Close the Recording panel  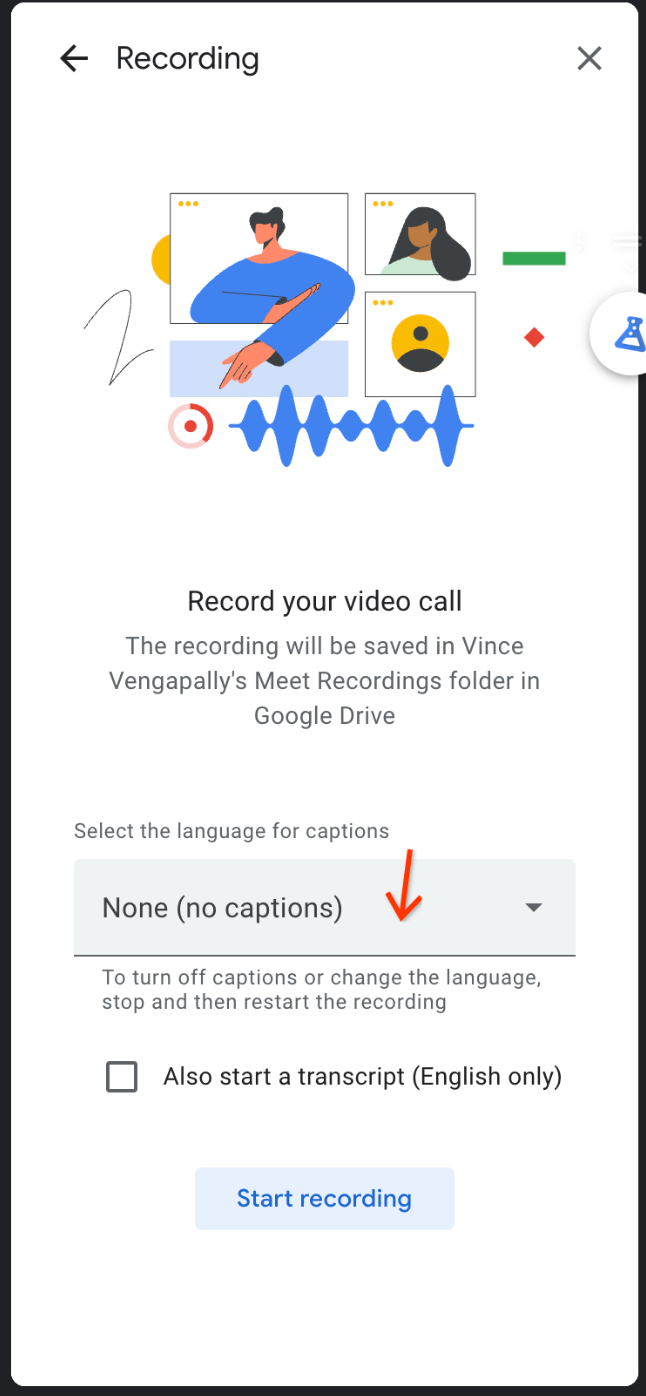pos(589,59)
